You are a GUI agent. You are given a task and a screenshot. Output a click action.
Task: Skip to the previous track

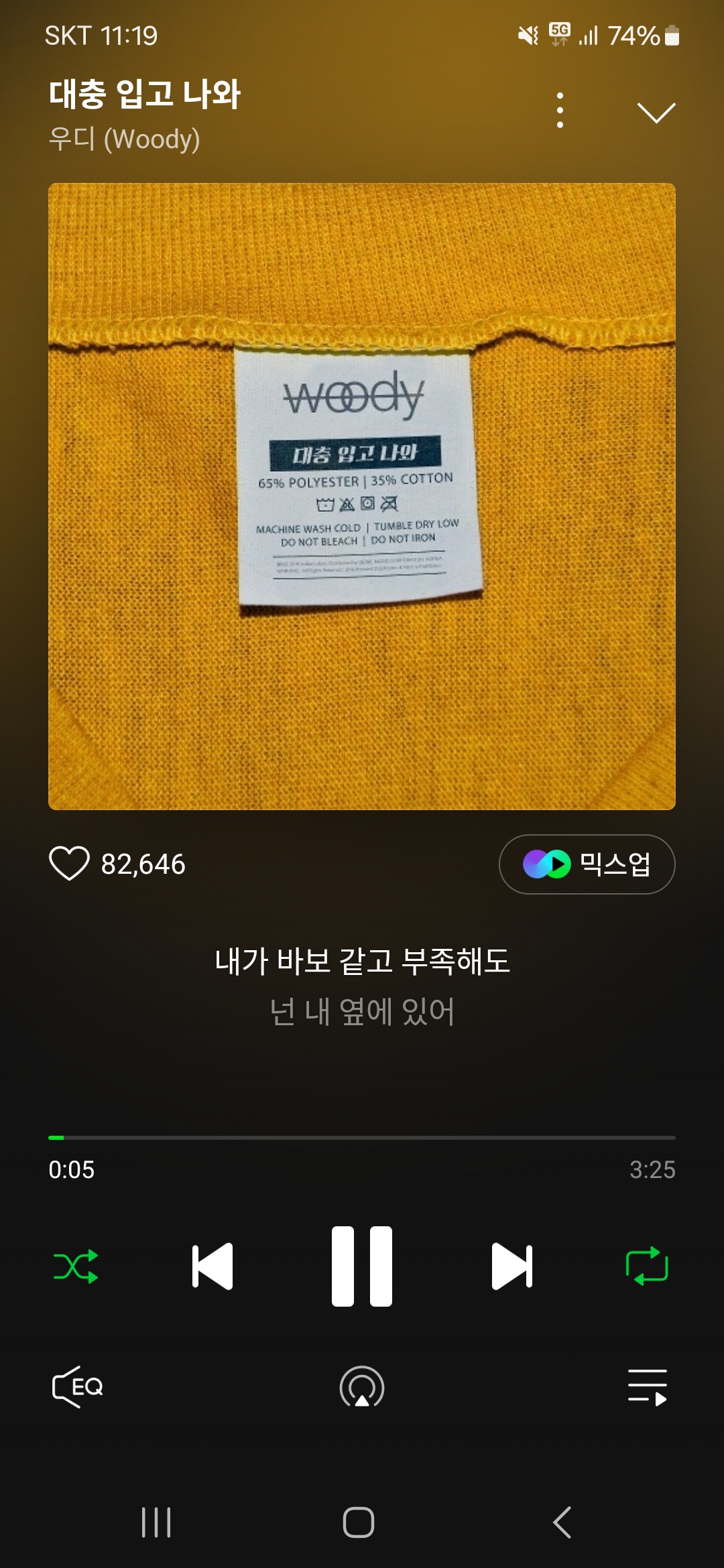click(x=213, y=1266)
